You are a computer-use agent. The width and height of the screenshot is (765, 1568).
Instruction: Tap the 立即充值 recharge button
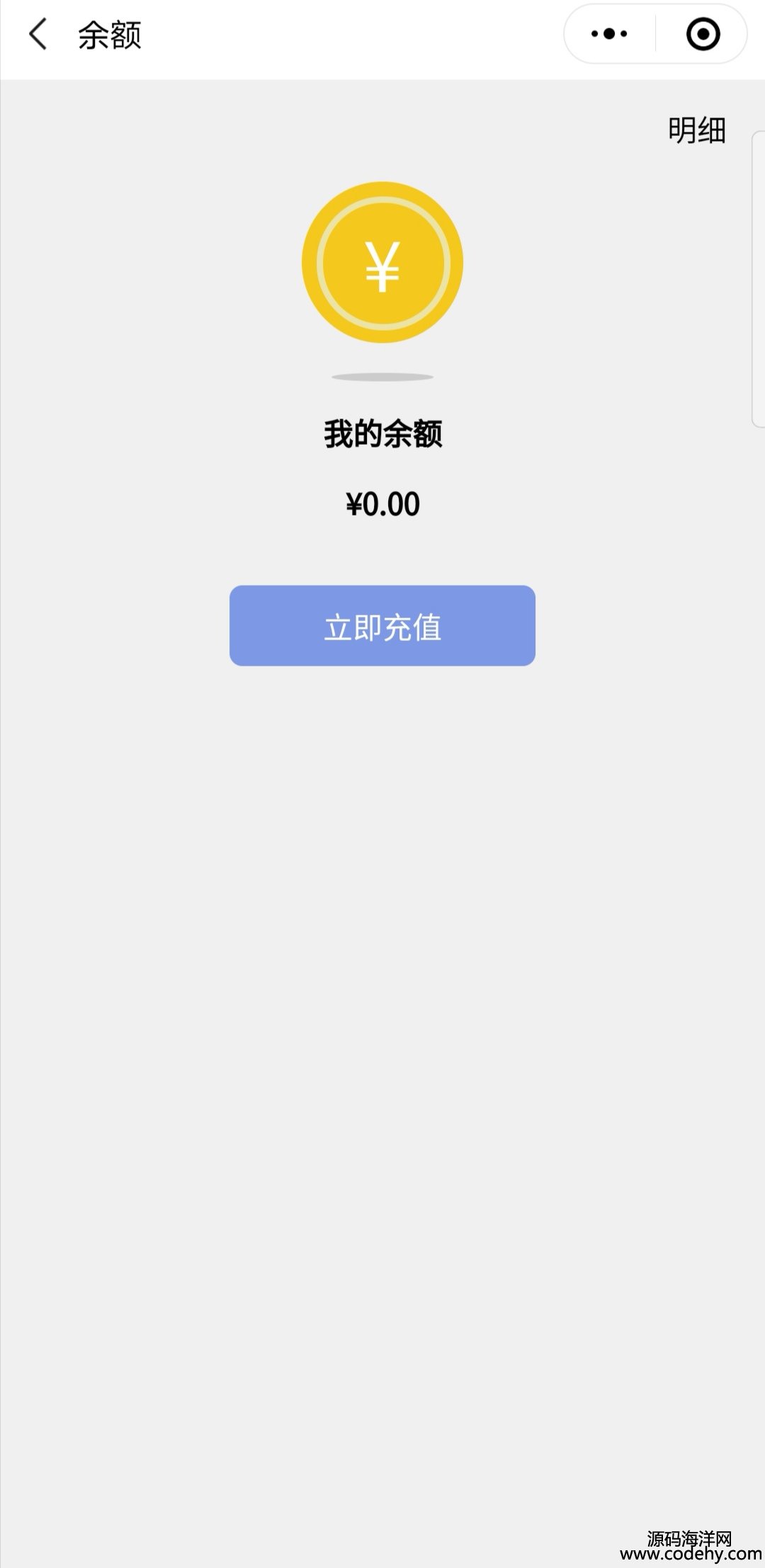pos(382,625)
